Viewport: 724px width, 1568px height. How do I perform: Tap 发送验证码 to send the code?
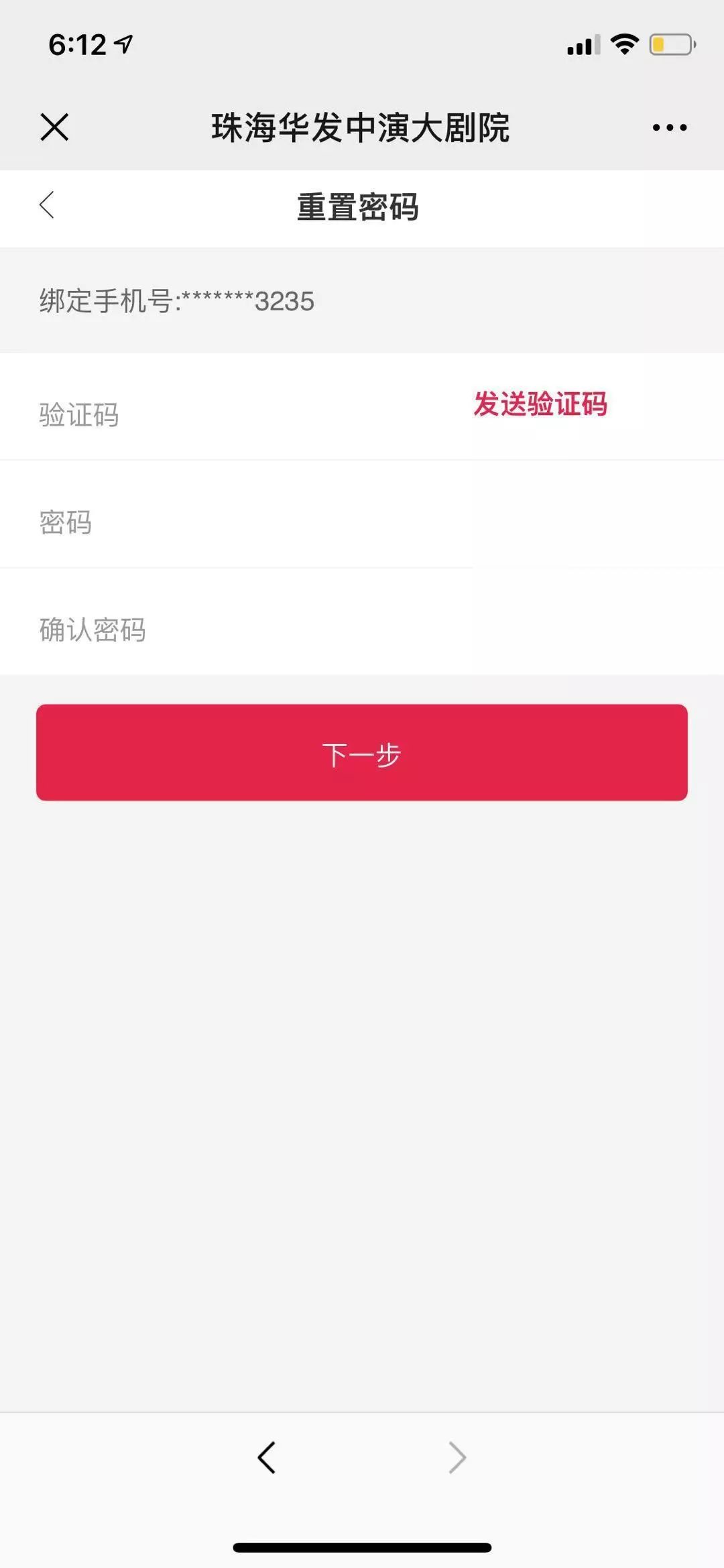[x=540, y=404]
